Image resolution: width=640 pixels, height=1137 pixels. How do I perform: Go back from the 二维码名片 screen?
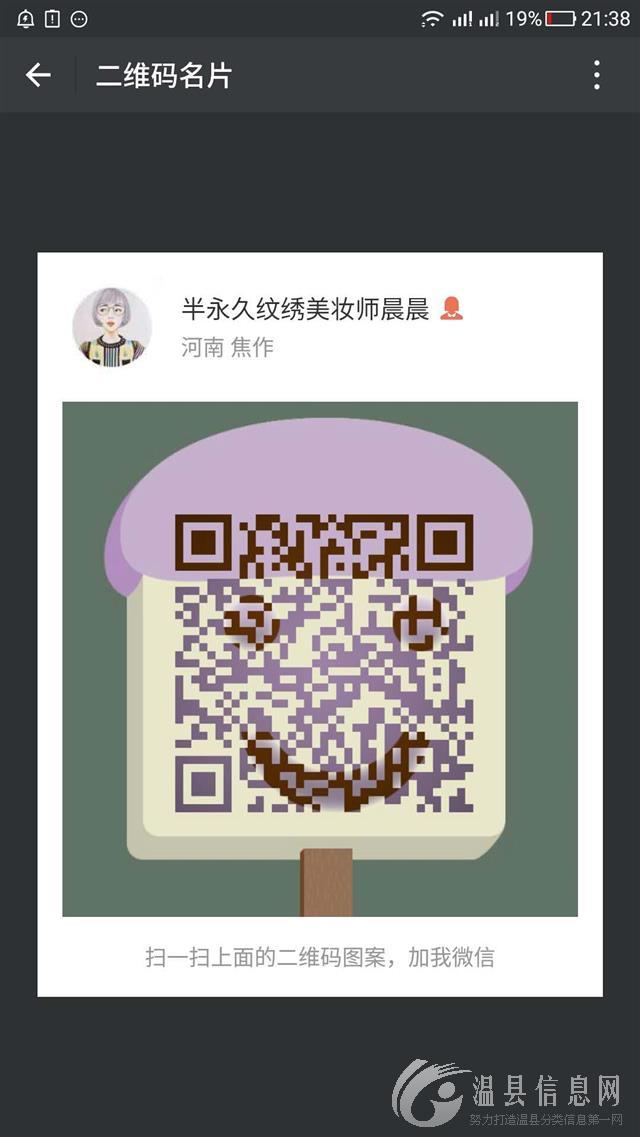(x=38, y=75)
